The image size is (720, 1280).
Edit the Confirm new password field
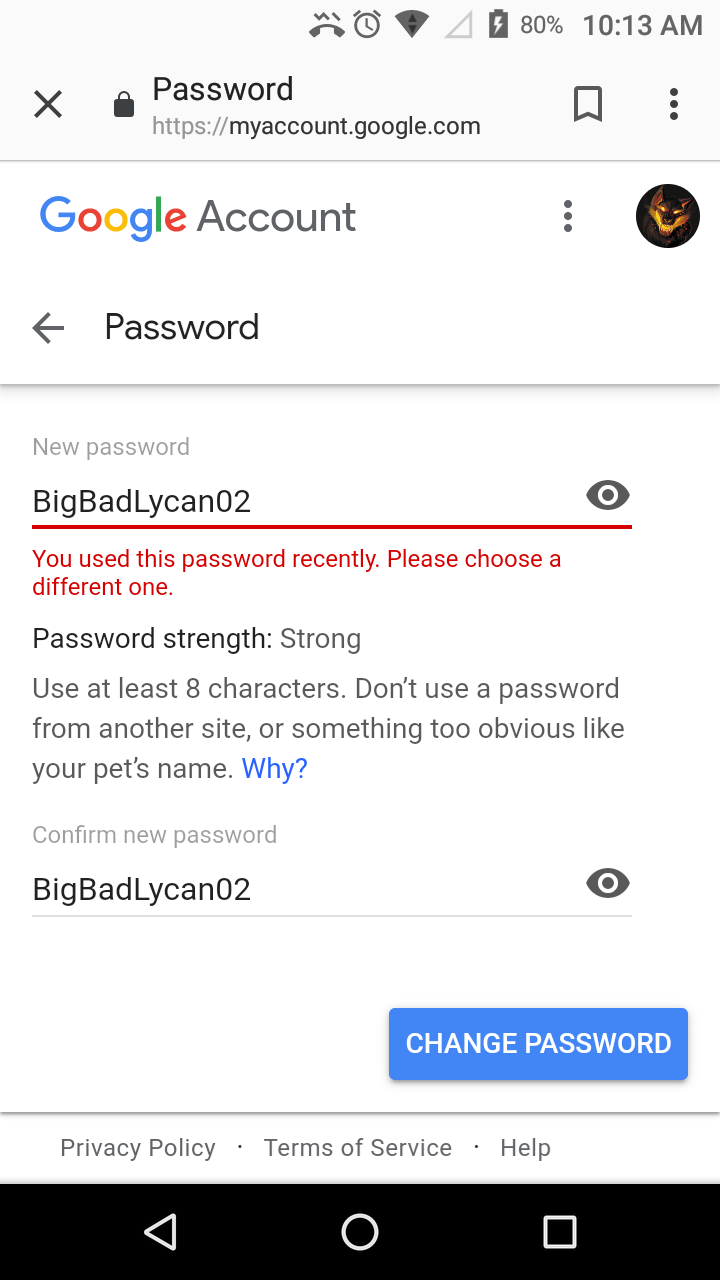300,888
